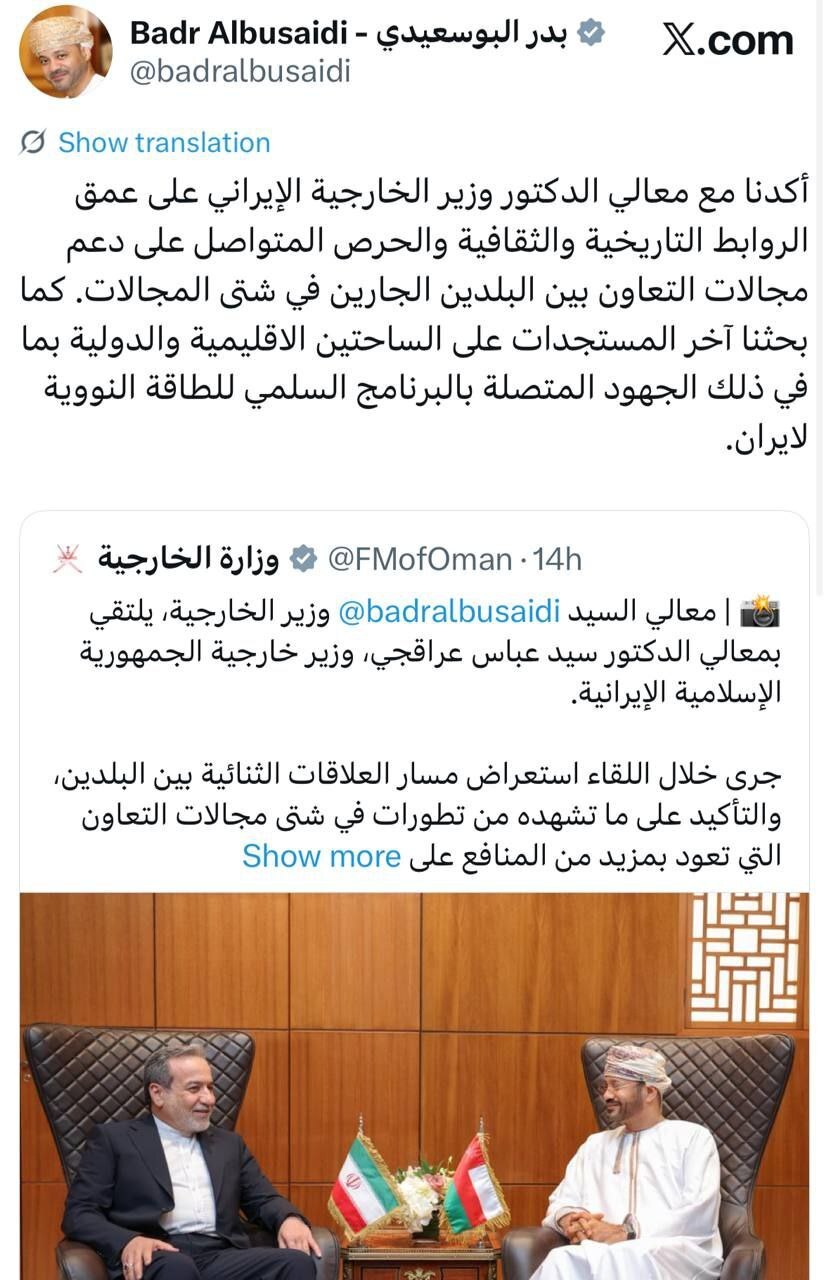This screenshot has width=829, height=1280.
Task: Open Badr Albusaidi's profile avatar
Action: [66, 52]
